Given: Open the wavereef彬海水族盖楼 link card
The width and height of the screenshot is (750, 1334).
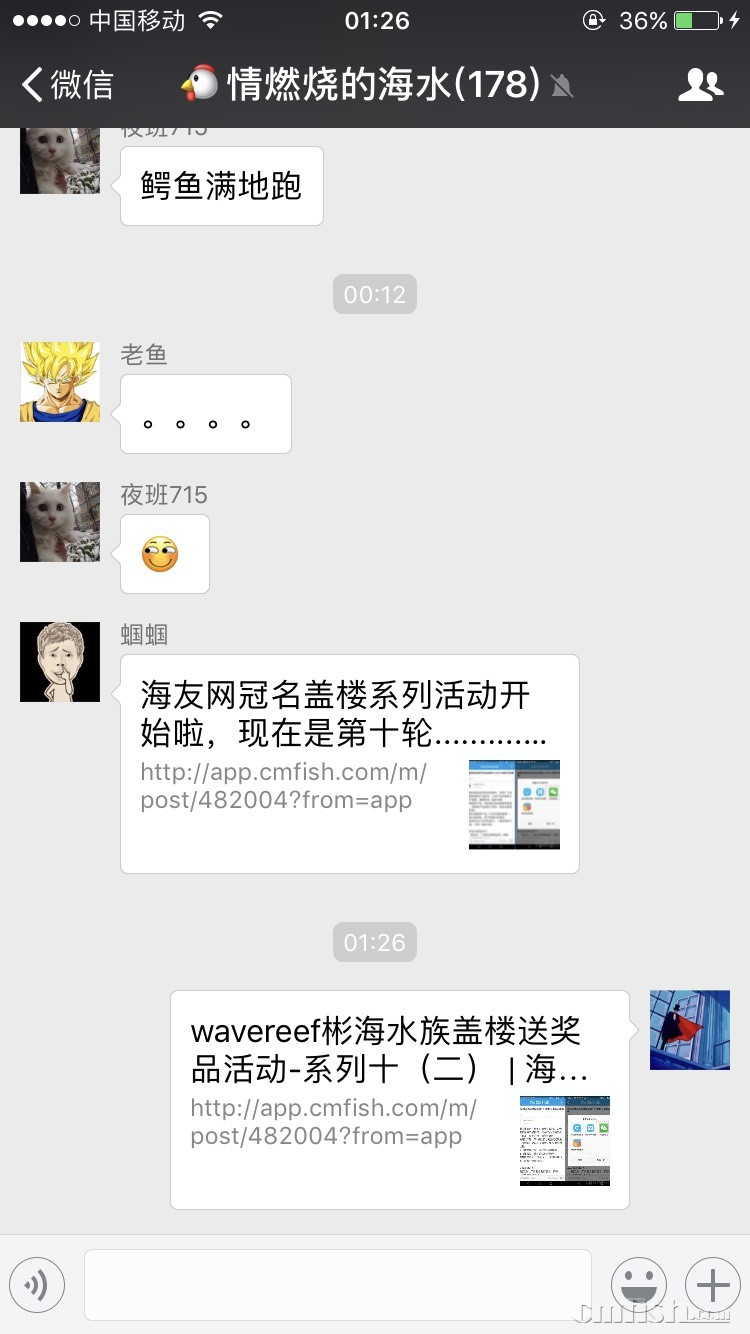Looking at the screenshot, I should (x=399, y=1100).
